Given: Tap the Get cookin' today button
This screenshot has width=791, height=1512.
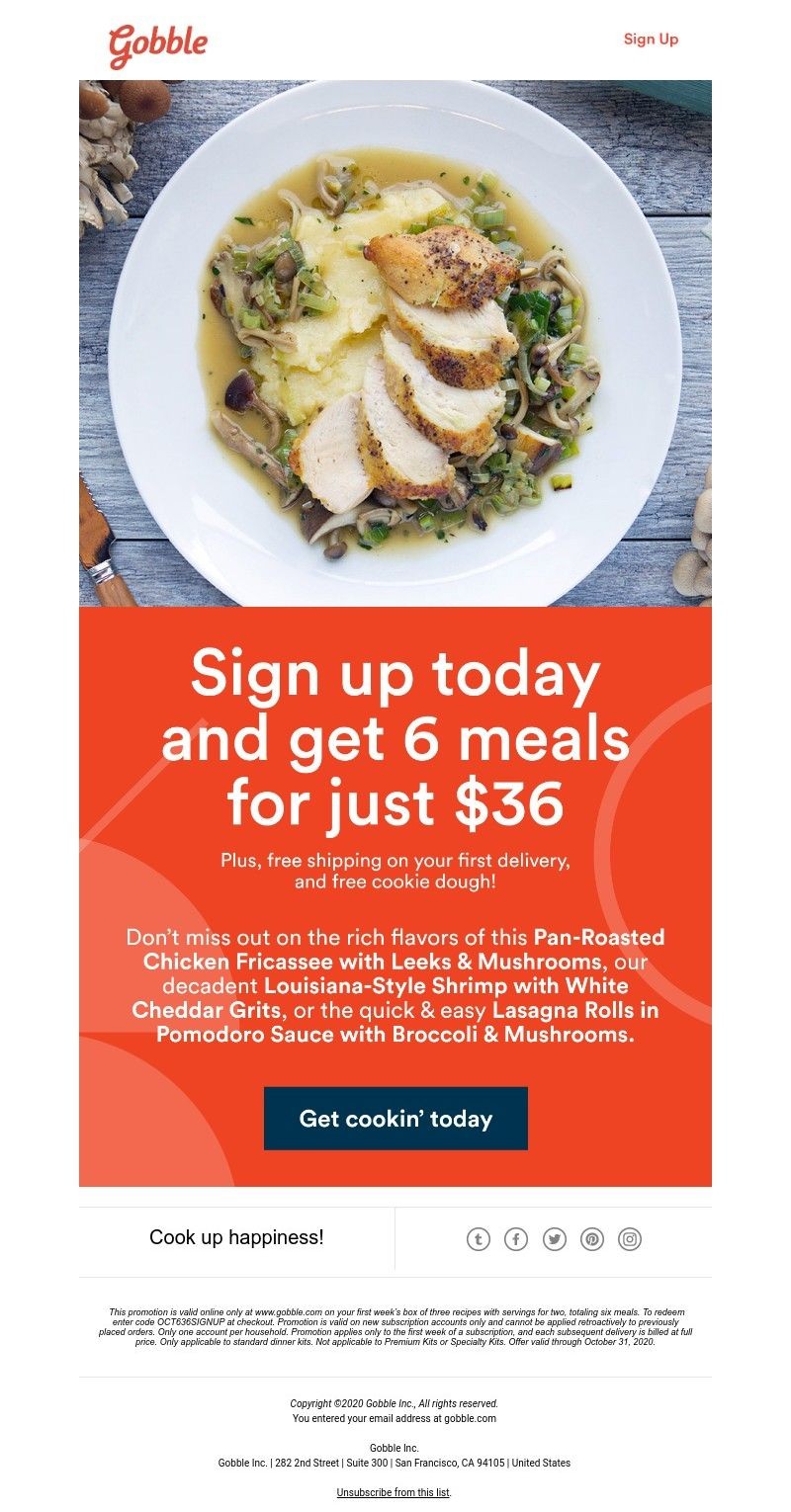Looking at the screenshot, I should 395,1119.
